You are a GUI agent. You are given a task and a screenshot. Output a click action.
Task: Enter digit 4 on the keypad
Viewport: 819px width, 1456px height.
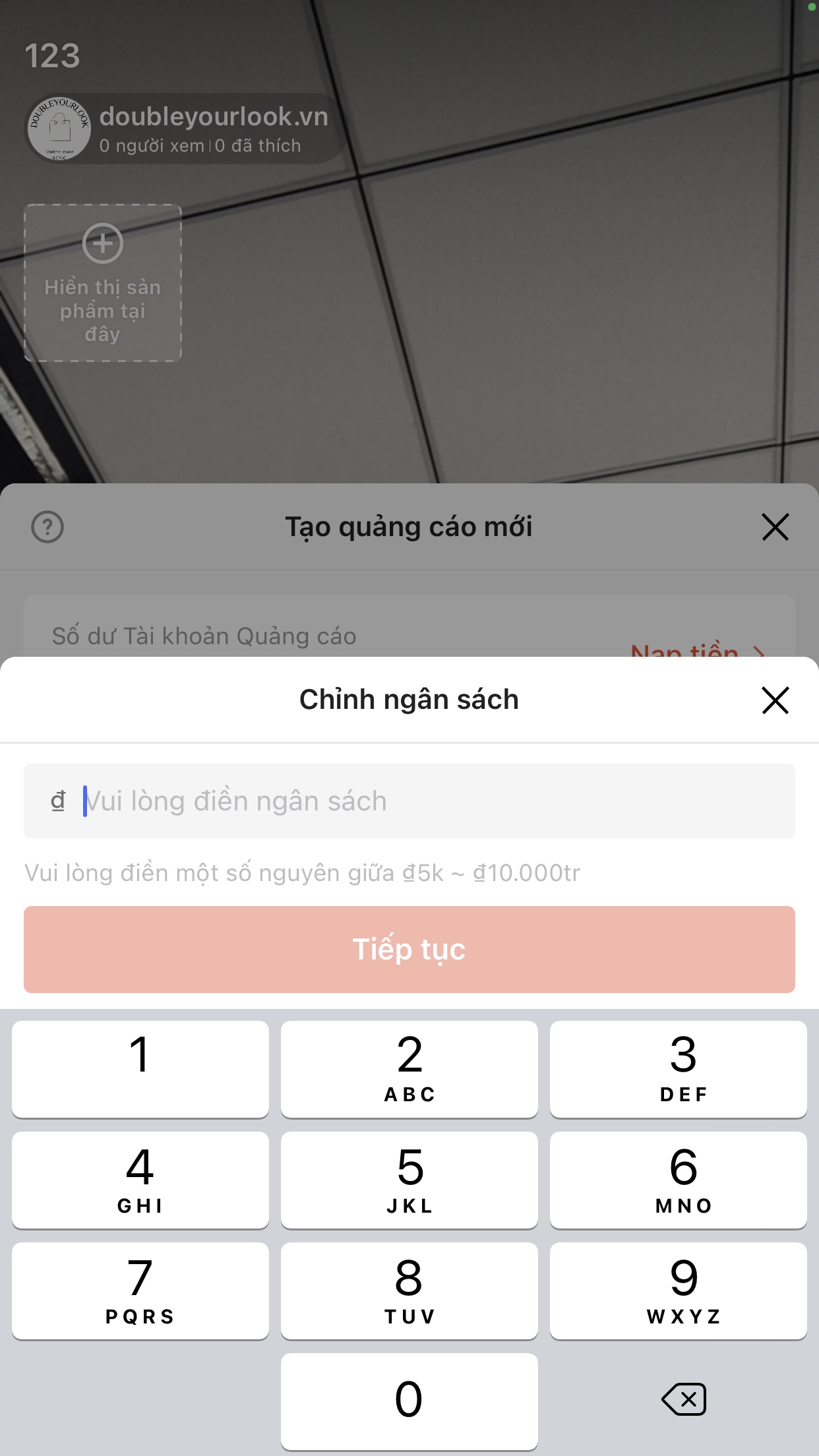coord(140,1180)
